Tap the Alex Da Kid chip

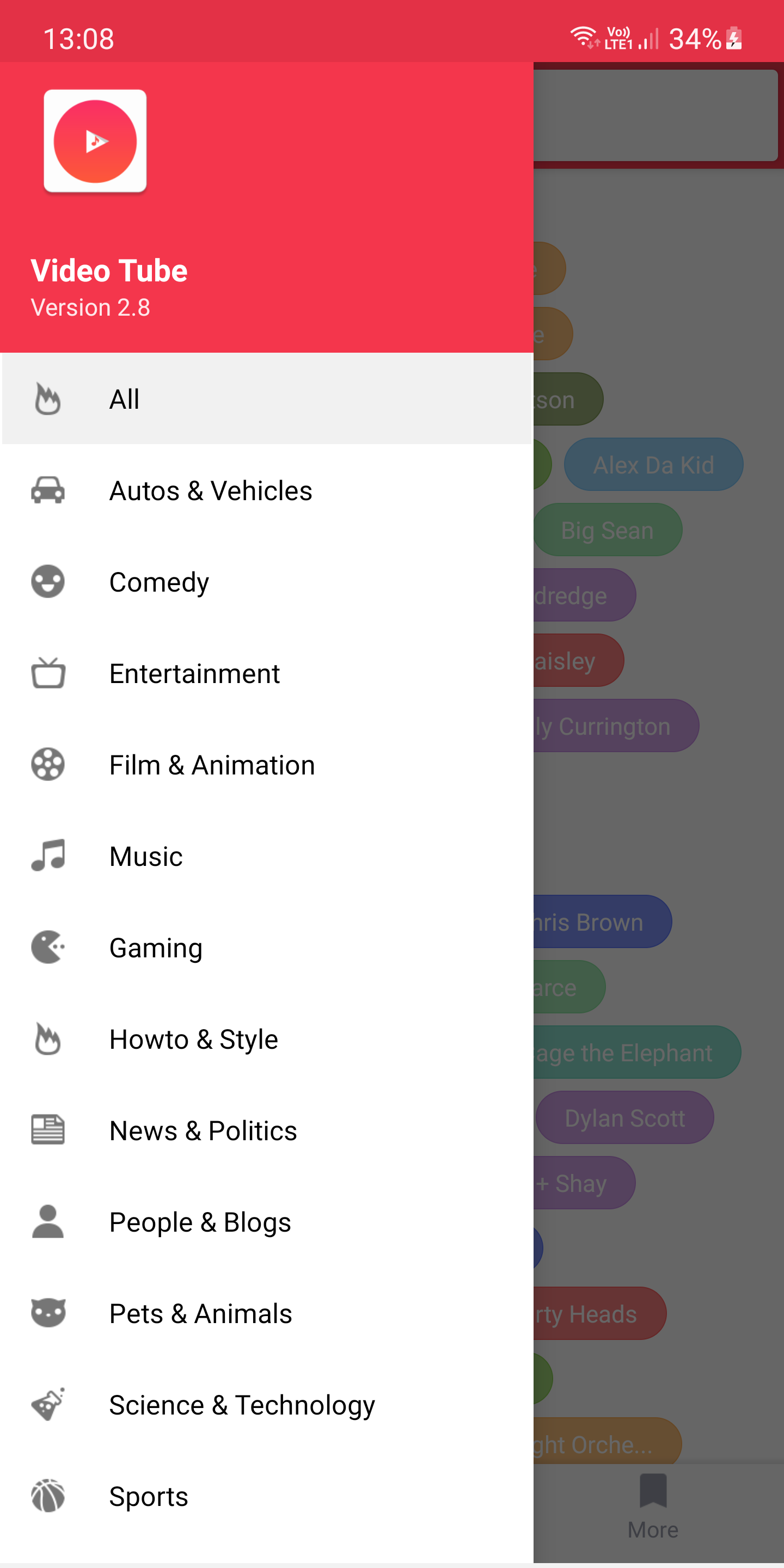coord(653,465)
